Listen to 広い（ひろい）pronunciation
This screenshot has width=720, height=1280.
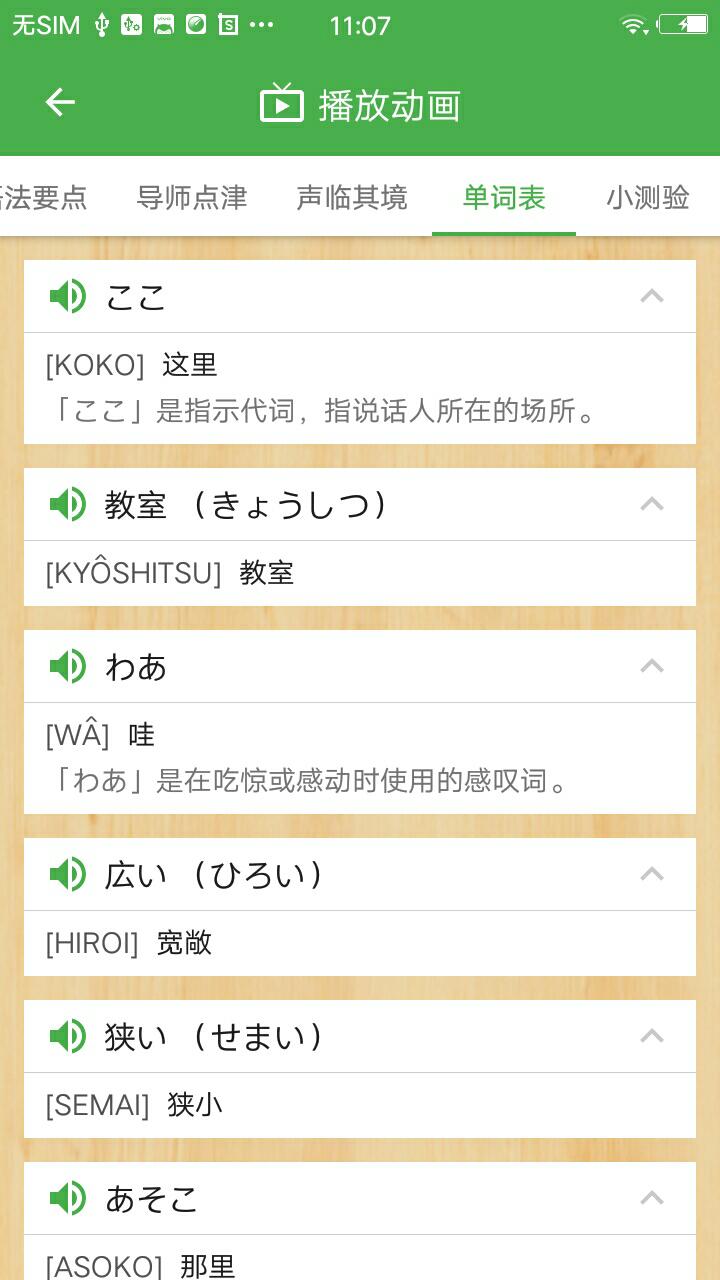click(x=68, y=874)
